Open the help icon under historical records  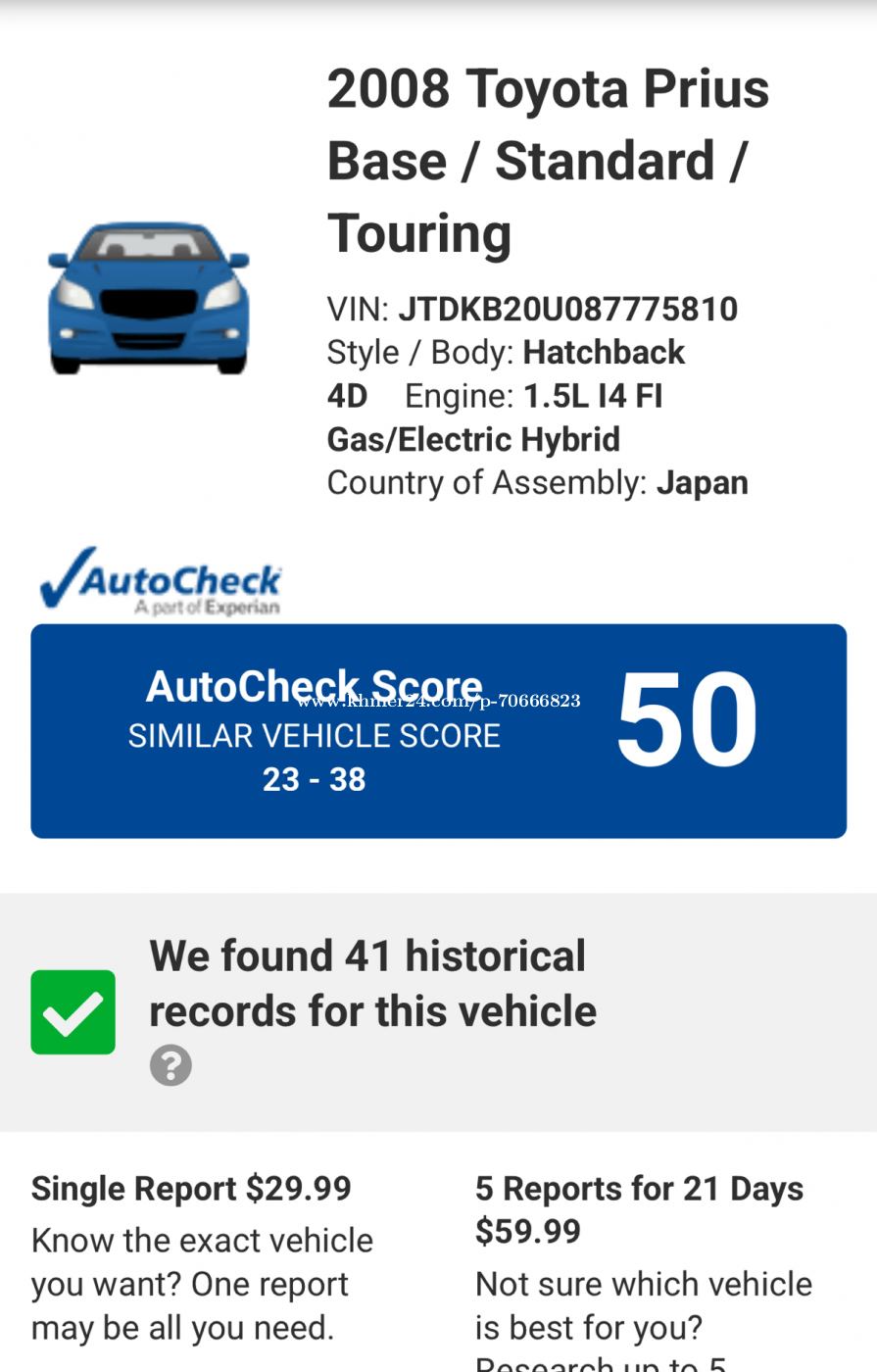tap(171, 1065)
